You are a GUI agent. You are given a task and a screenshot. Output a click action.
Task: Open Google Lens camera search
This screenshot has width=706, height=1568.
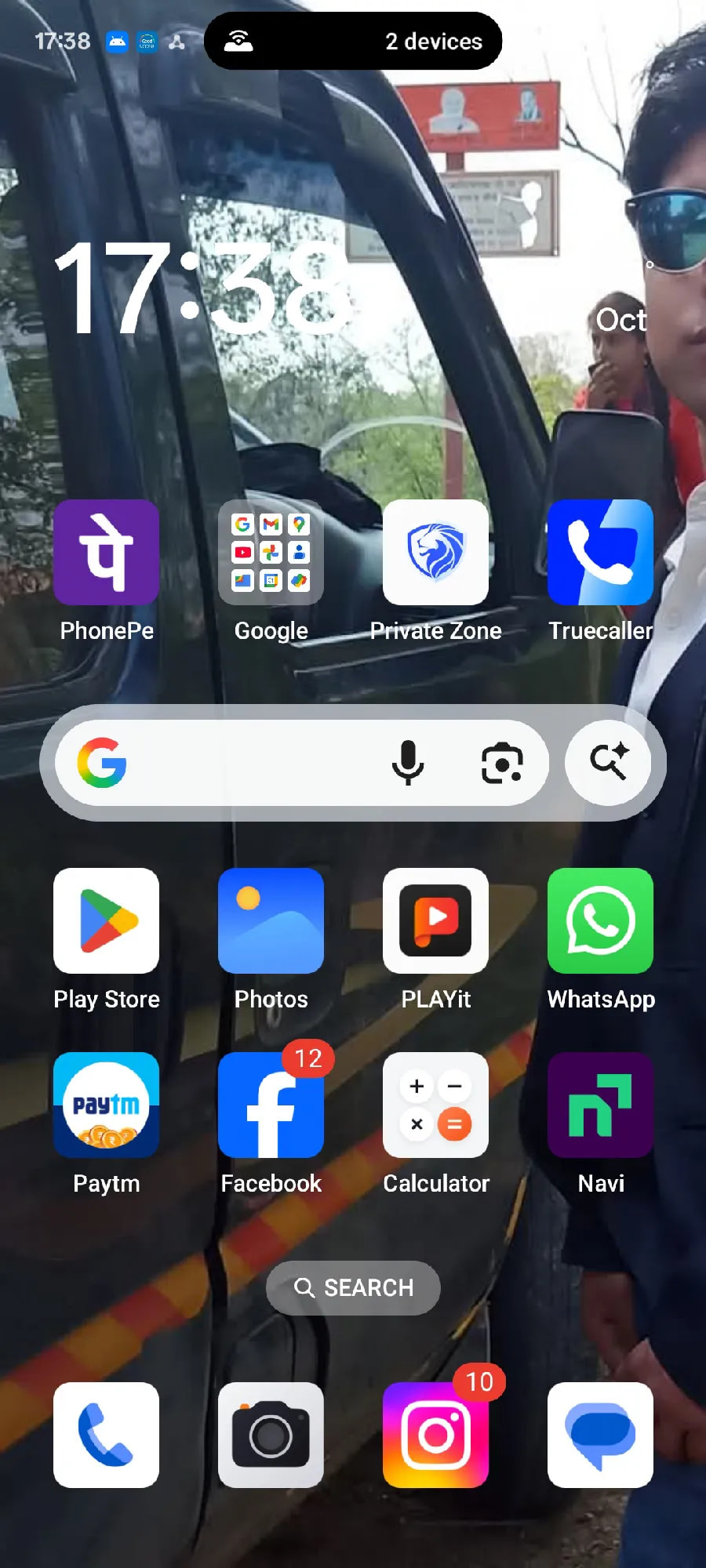pos(501,763)
